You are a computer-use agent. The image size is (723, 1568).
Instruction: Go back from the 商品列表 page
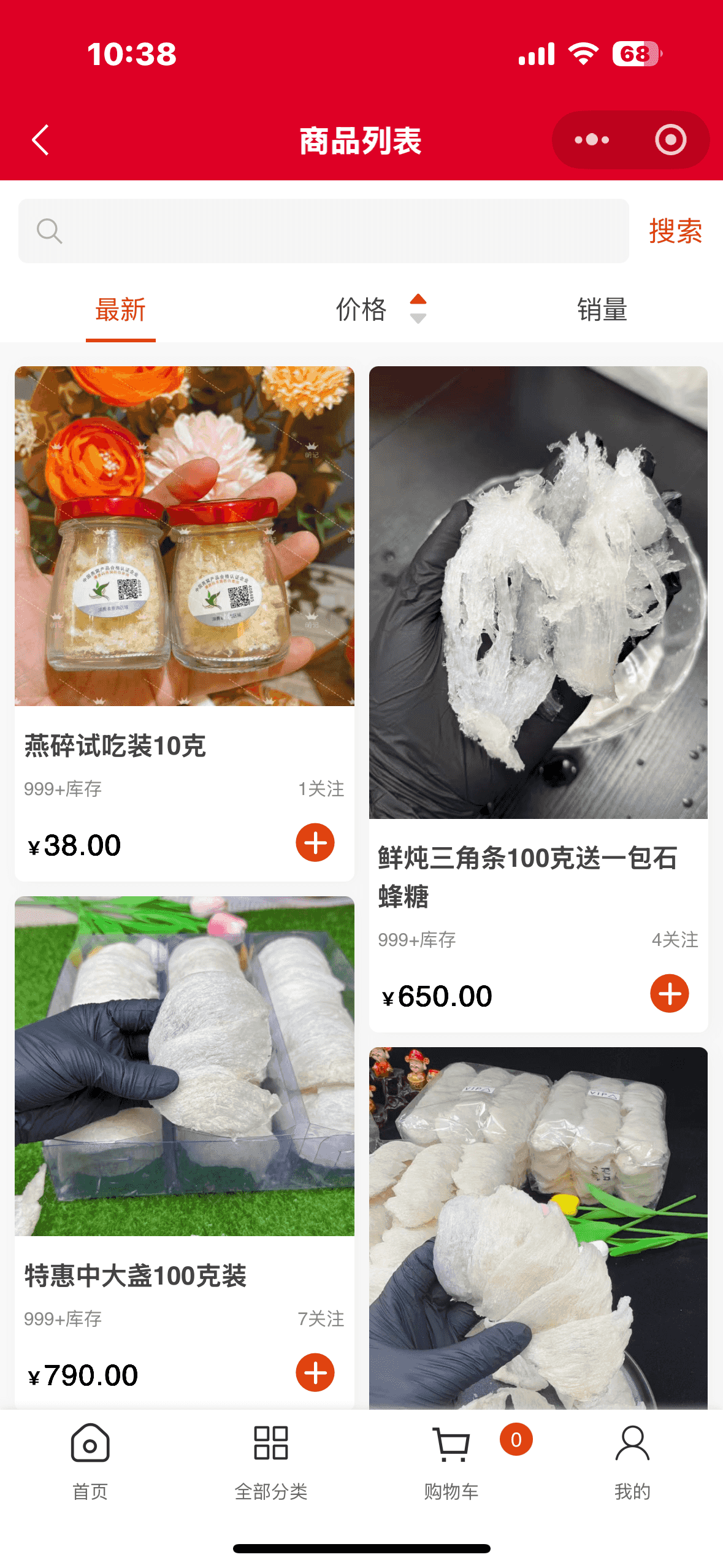40,140
